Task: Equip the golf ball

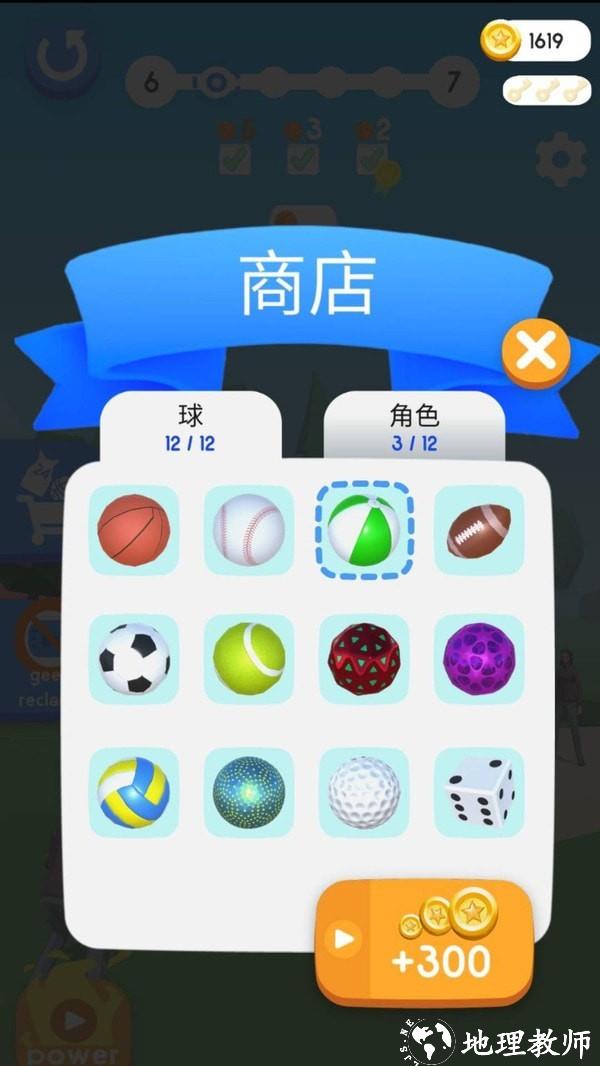Action: (364, 792)
